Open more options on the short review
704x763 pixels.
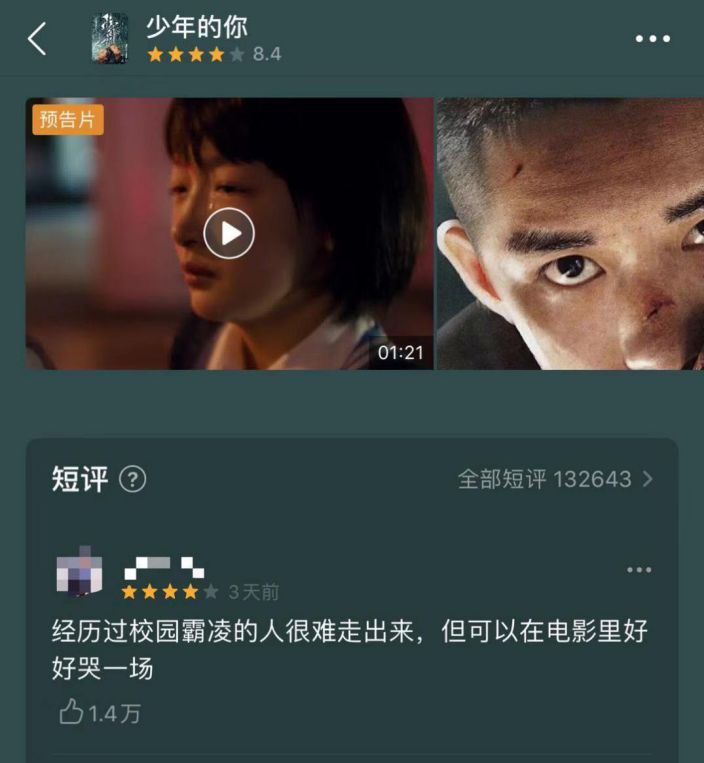pyautogui.click(x=638, y=570)
